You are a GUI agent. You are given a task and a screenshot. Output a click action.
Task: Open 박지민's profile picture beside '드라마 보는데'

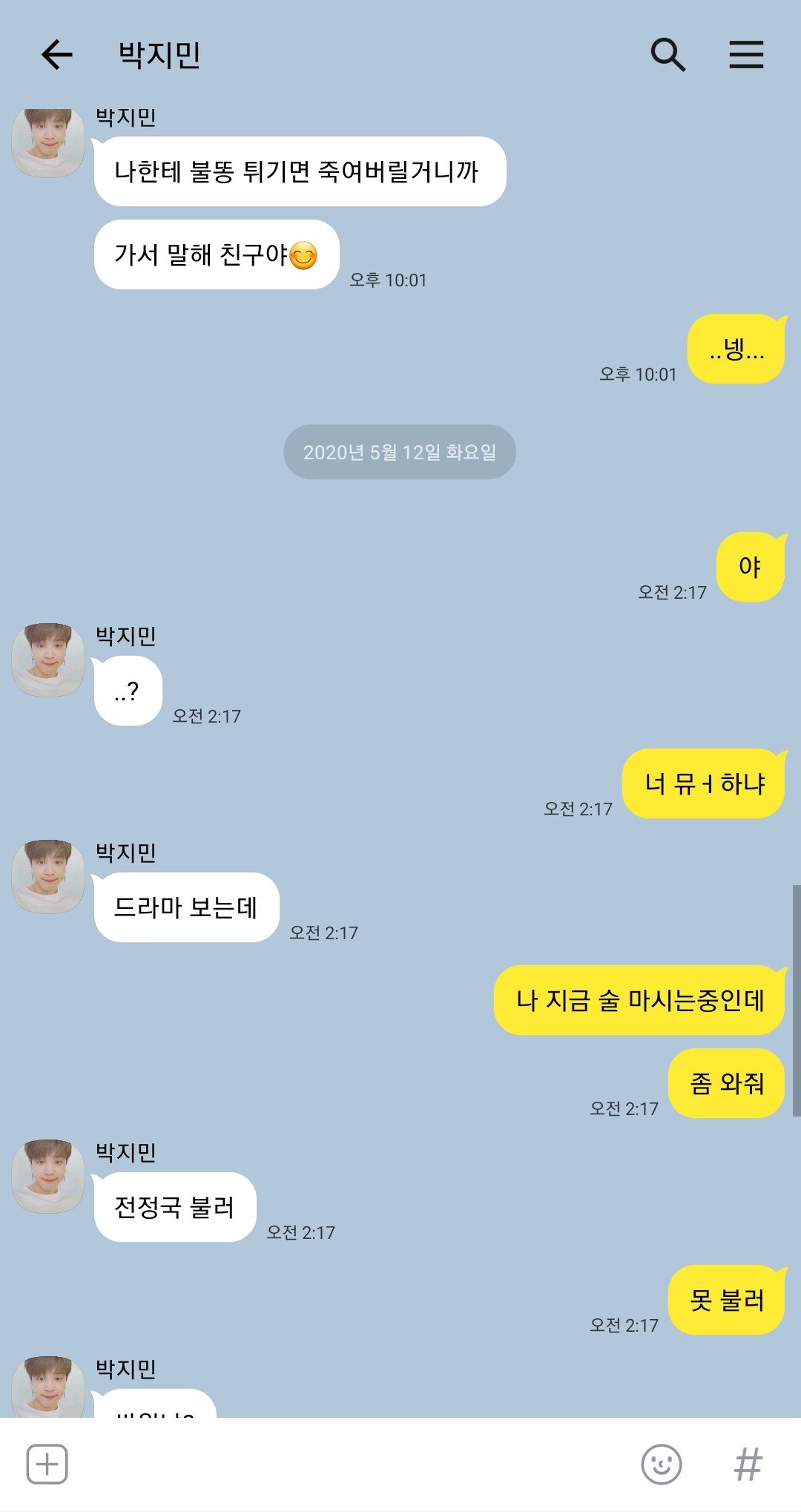point(48,876)
